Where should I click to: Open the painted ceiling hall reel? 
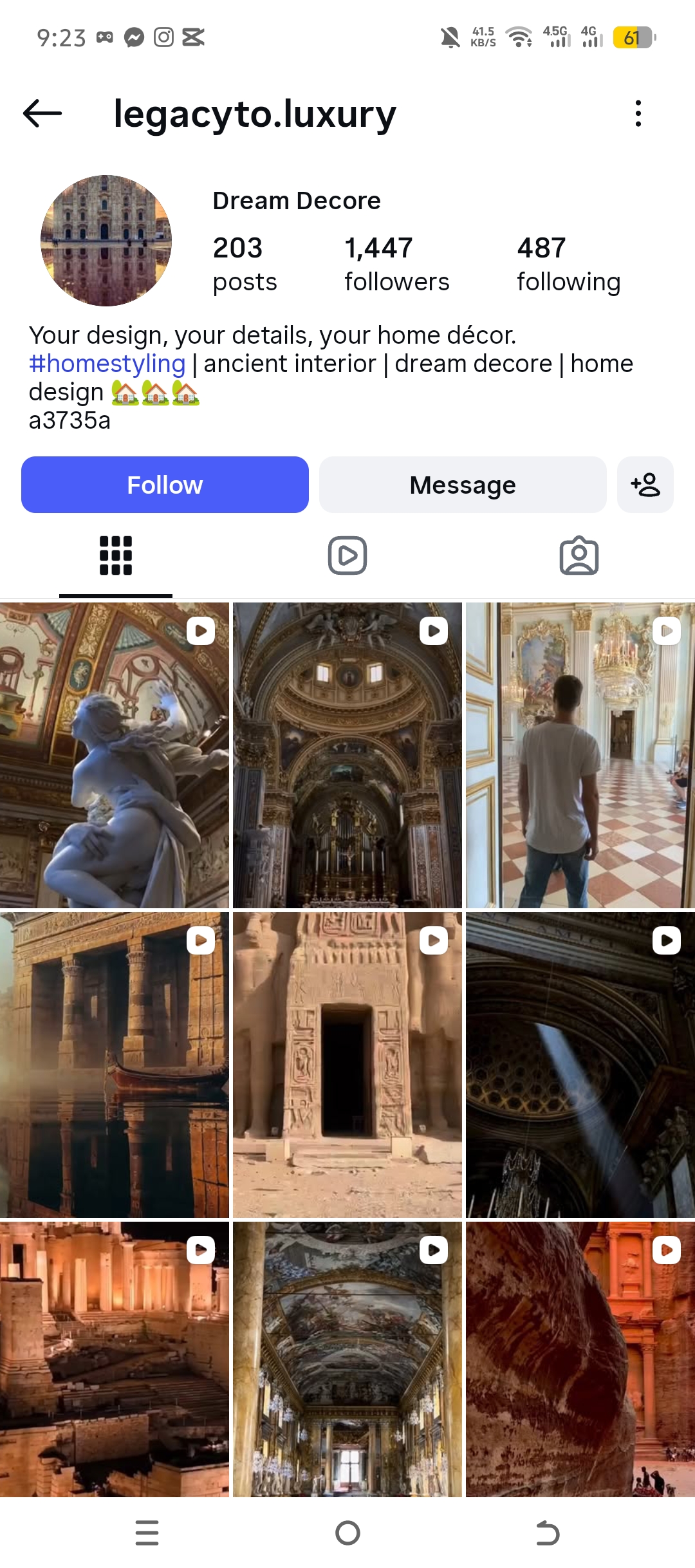click(x=347, y=1358)
